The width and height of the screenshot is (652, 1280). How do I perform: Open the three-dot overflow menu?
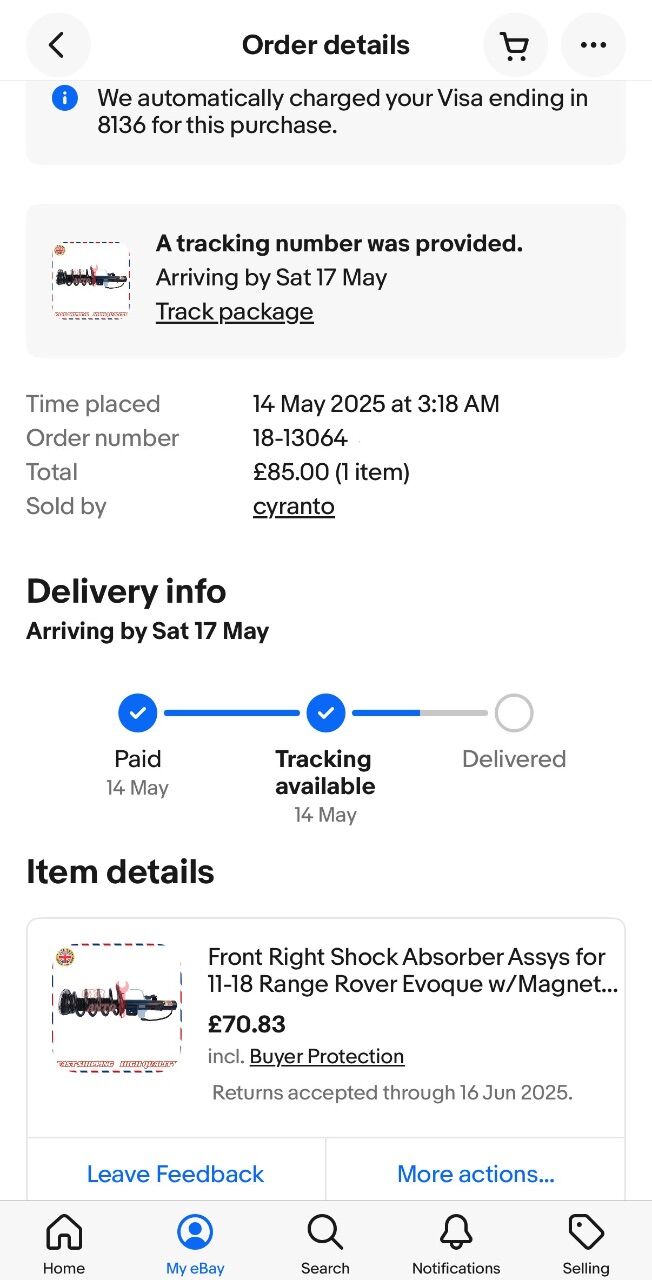point(593,45)
